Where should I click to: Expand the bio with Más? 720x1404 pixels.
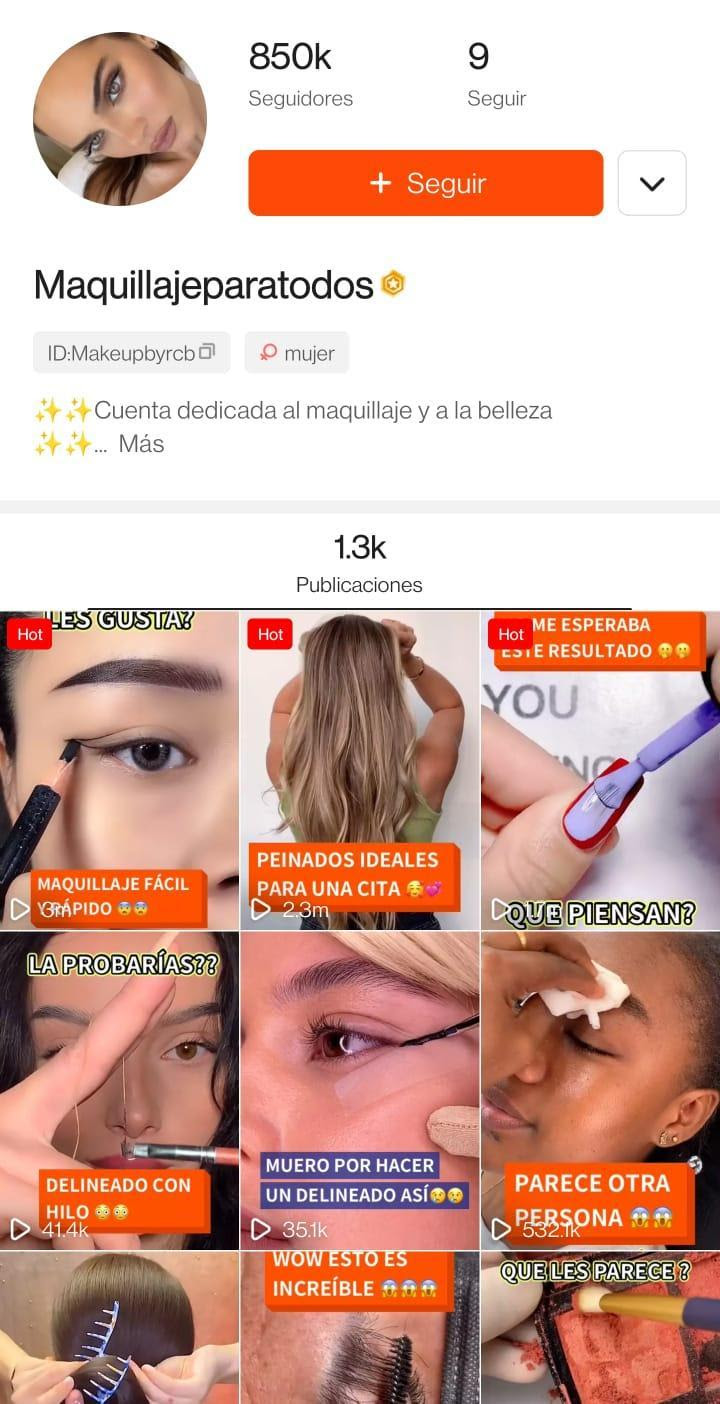[141, 444]
